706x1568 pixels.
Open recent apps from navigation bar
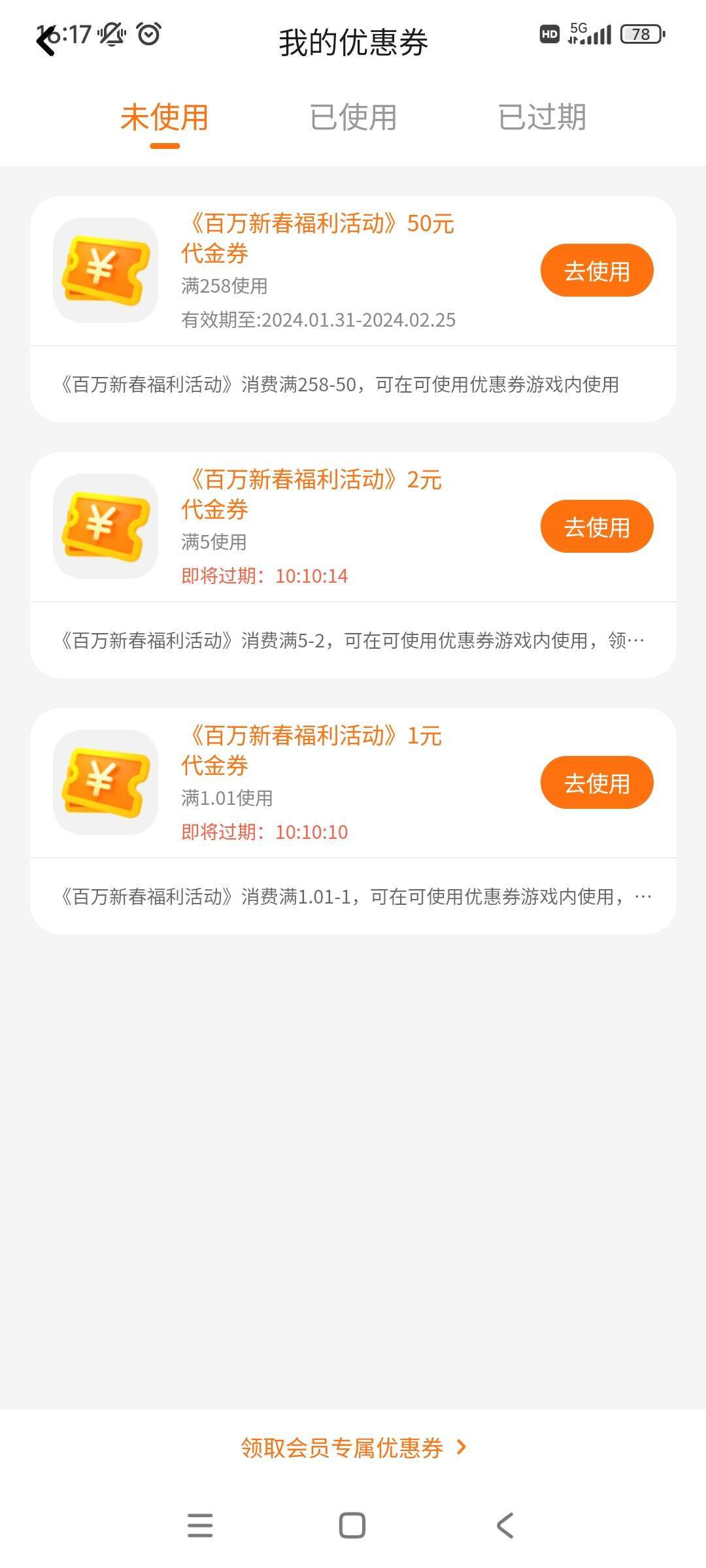(200, 1526)
